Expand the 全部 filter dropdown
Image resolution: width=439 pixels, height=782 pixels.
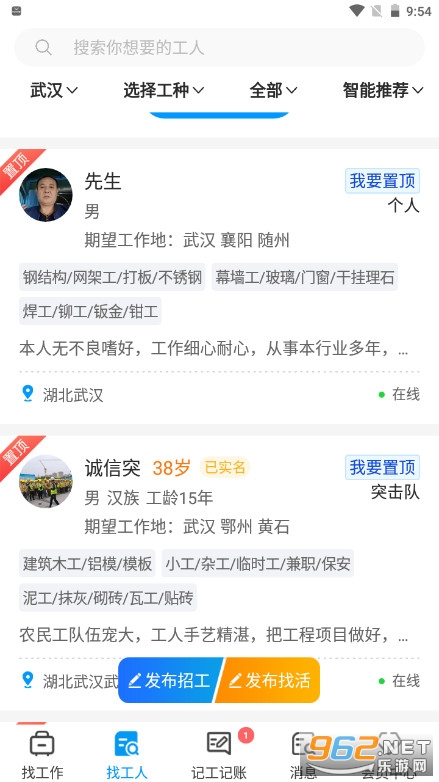[x=273, y=90]
